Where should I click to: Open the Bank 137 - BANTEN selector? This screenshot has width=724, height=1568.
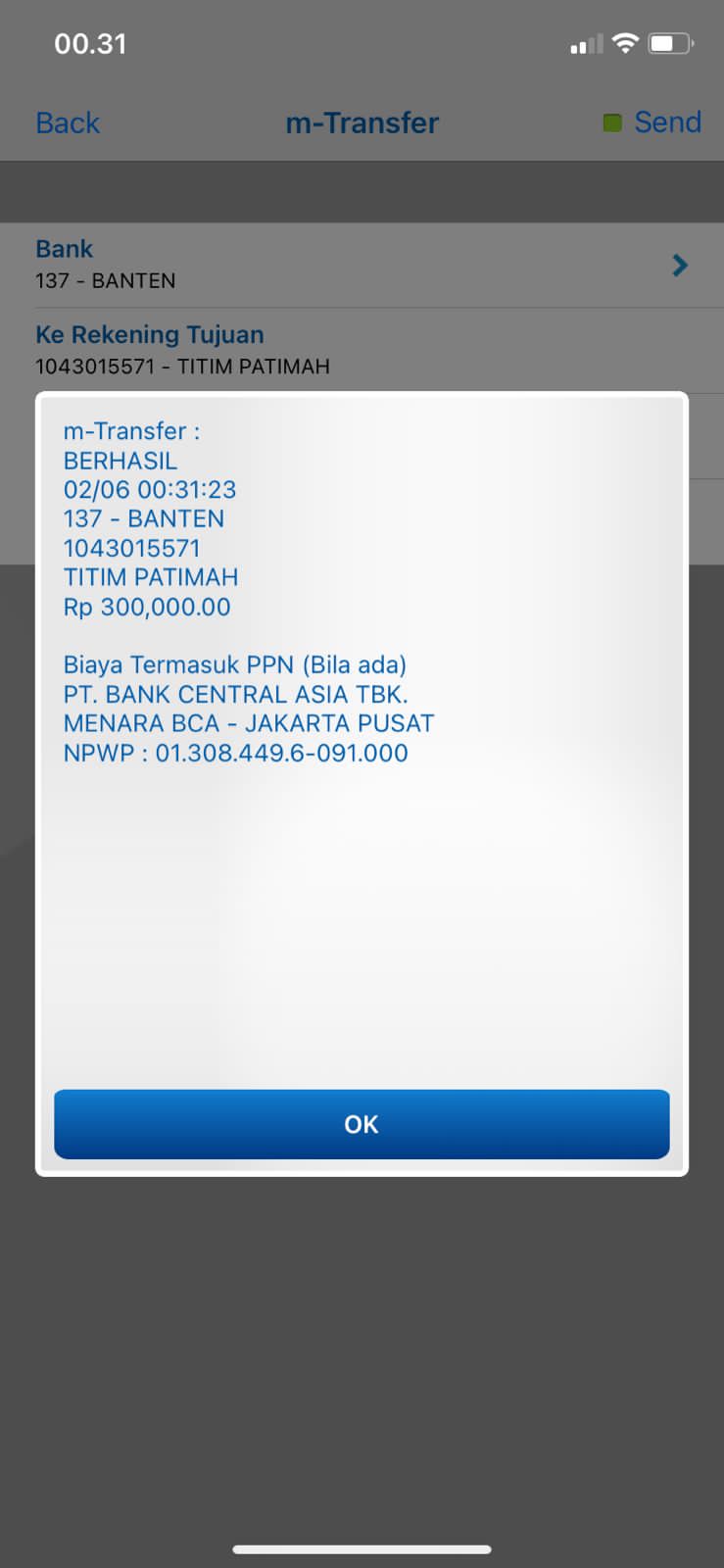[x=362, y=265]
